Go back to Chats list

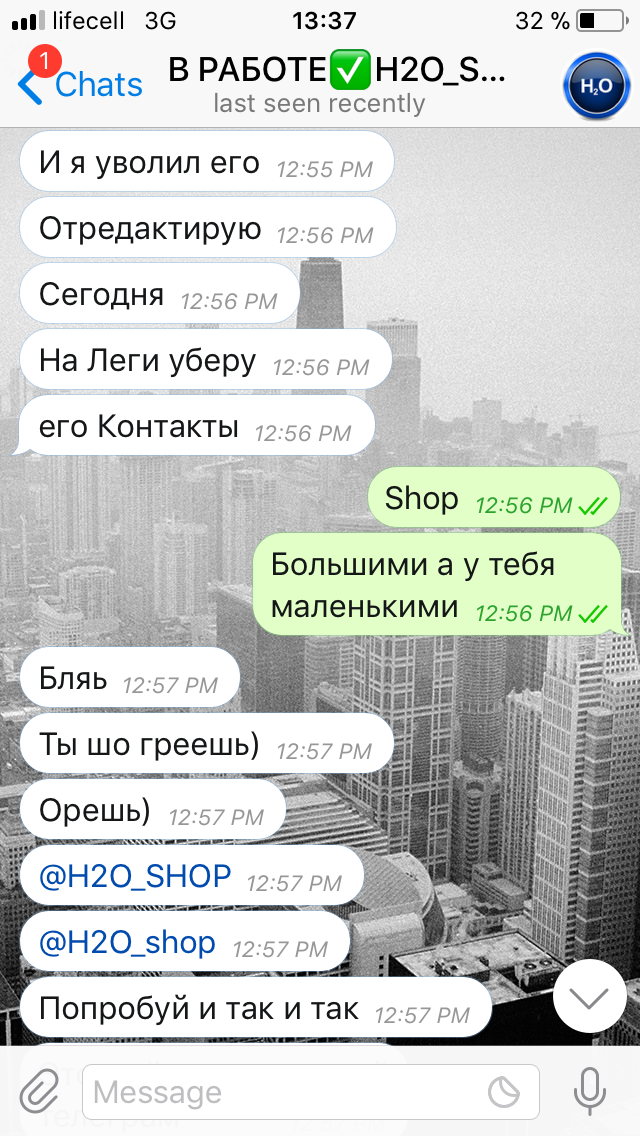[80, 85]
